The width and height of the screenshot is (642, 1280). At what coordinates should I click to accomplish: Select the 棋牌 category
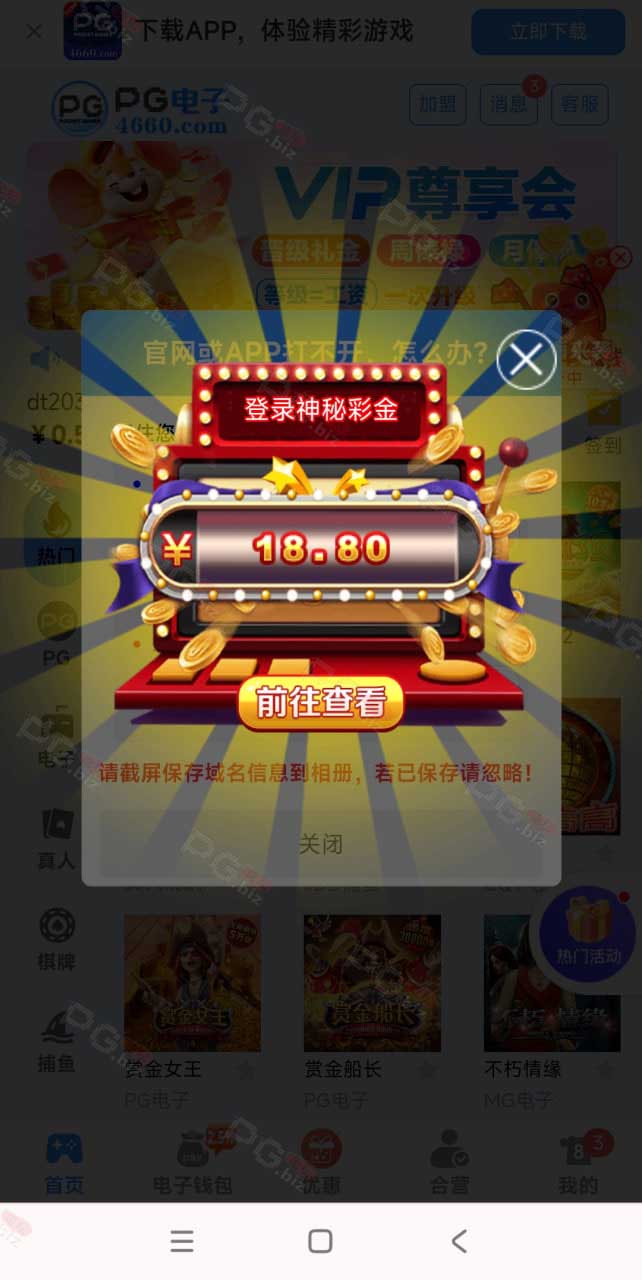pos(57,939)
